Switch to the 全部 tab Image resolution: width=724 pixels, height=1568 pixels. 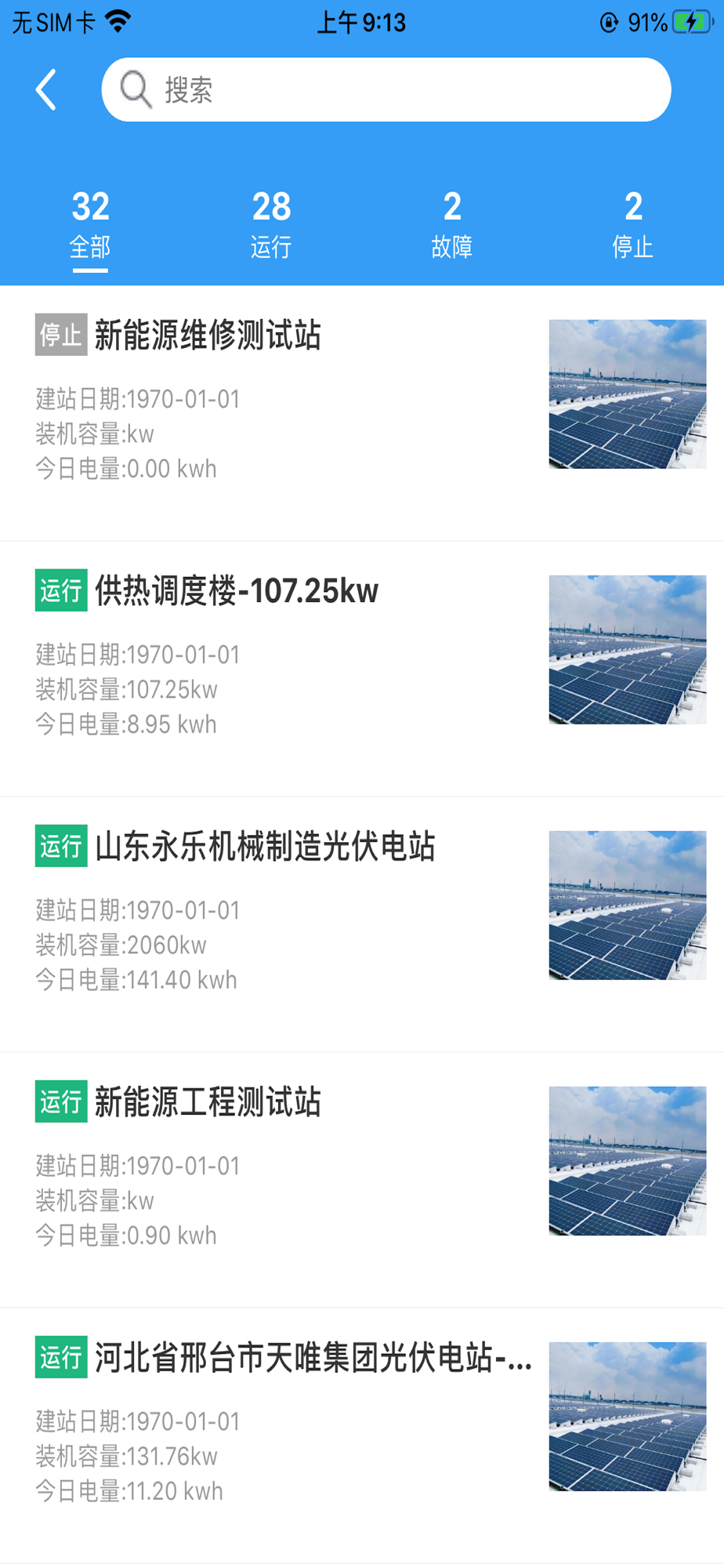(x=90, y=226)
